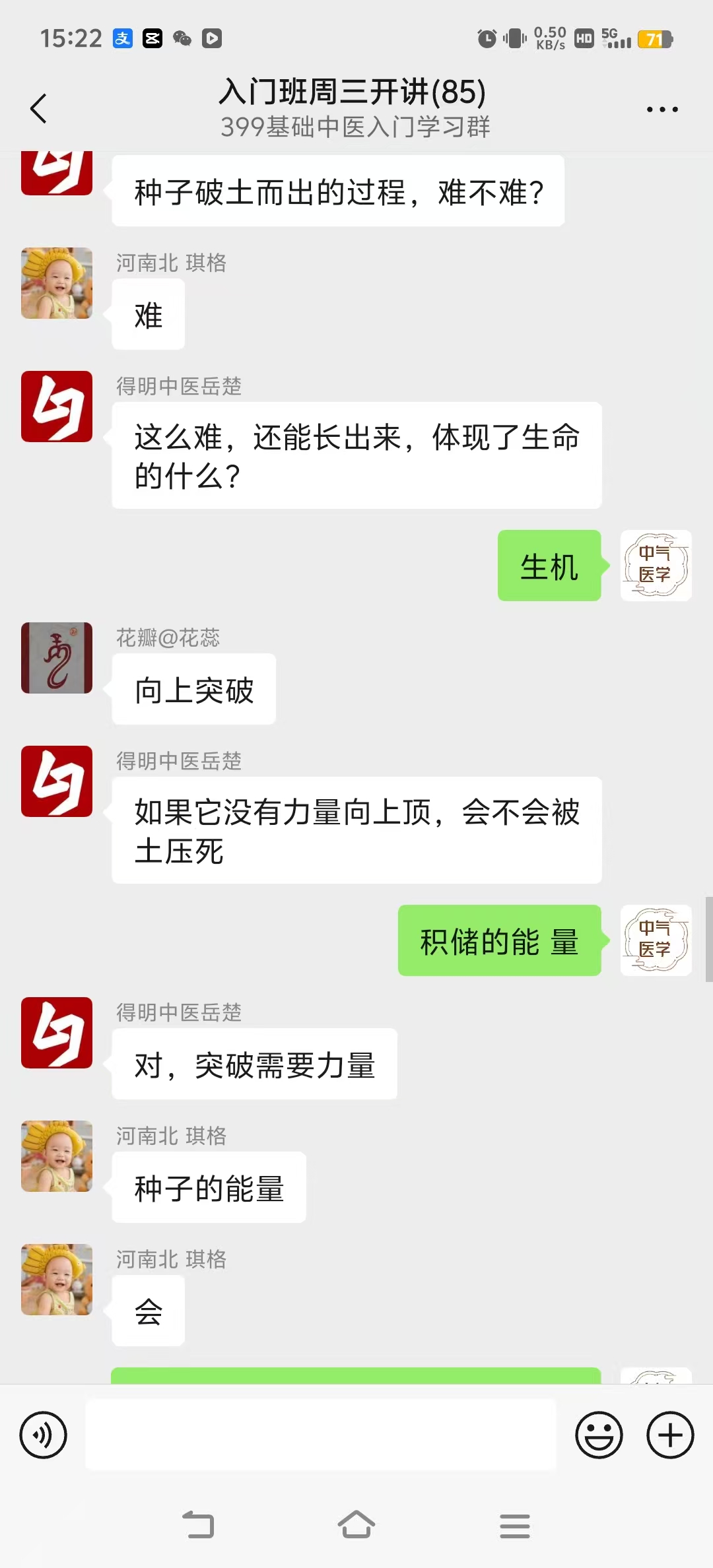The image size is (713, 1568).
Task: Open my avatar beside "生机" message
Action: [x=656, y=566]
